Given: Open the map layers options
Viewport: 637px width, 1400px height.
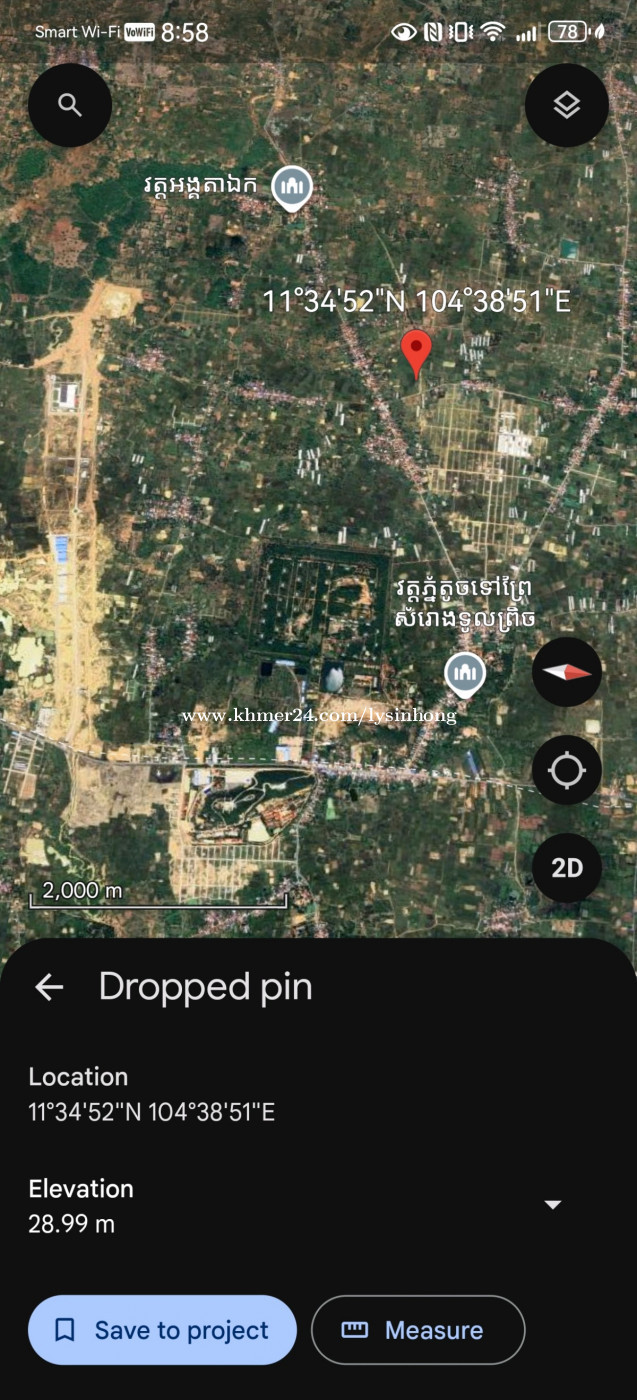Looking at the screenshot, I should (567, 105).
